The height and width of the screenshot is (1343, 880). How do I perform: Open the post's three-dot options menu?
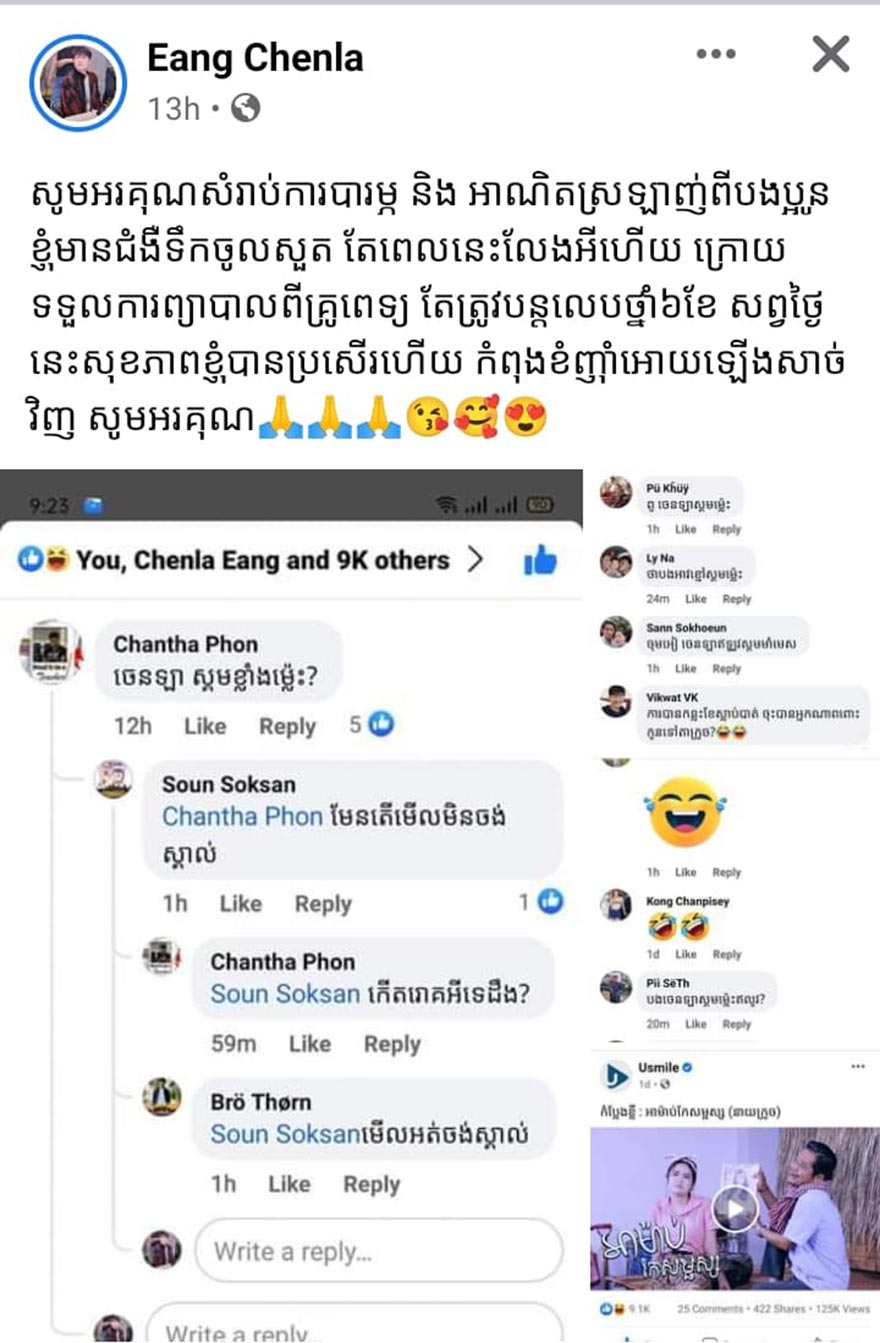click(716, 55)
